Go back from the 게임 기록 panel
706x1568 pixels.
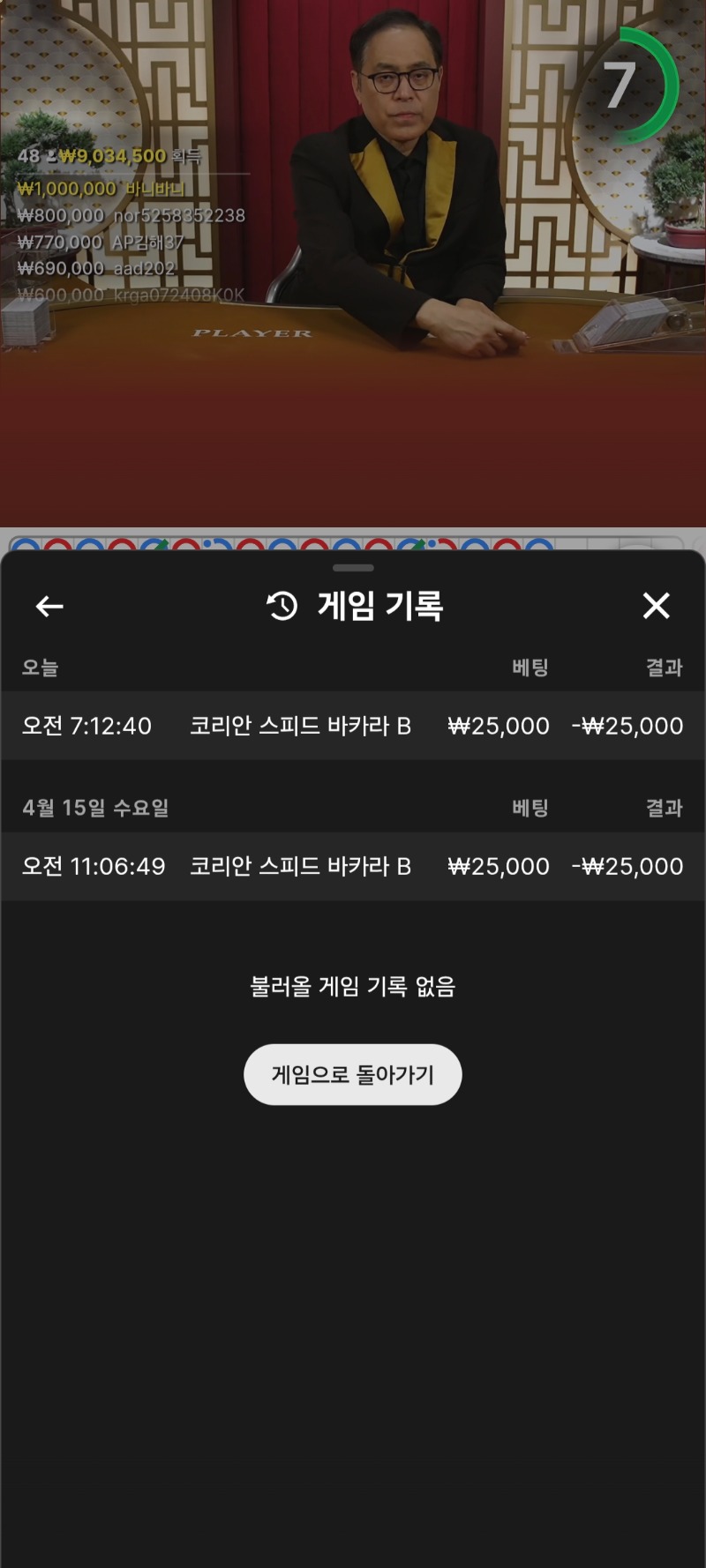(x=49, y=606)
